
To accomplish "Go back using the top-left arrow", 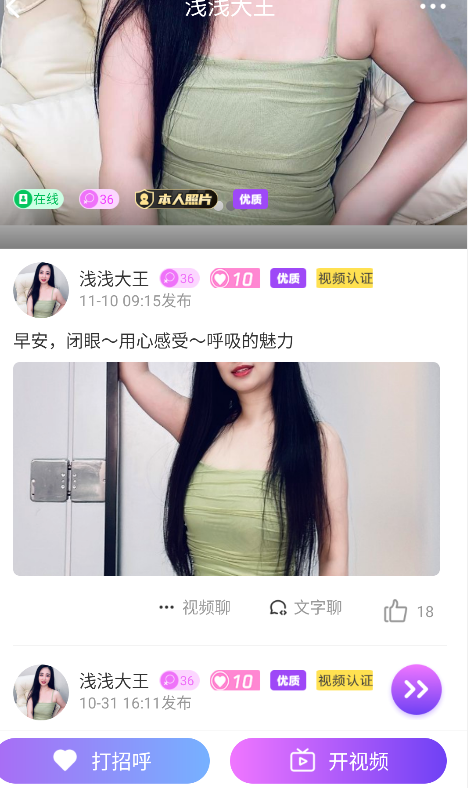I will coord(13,8).
